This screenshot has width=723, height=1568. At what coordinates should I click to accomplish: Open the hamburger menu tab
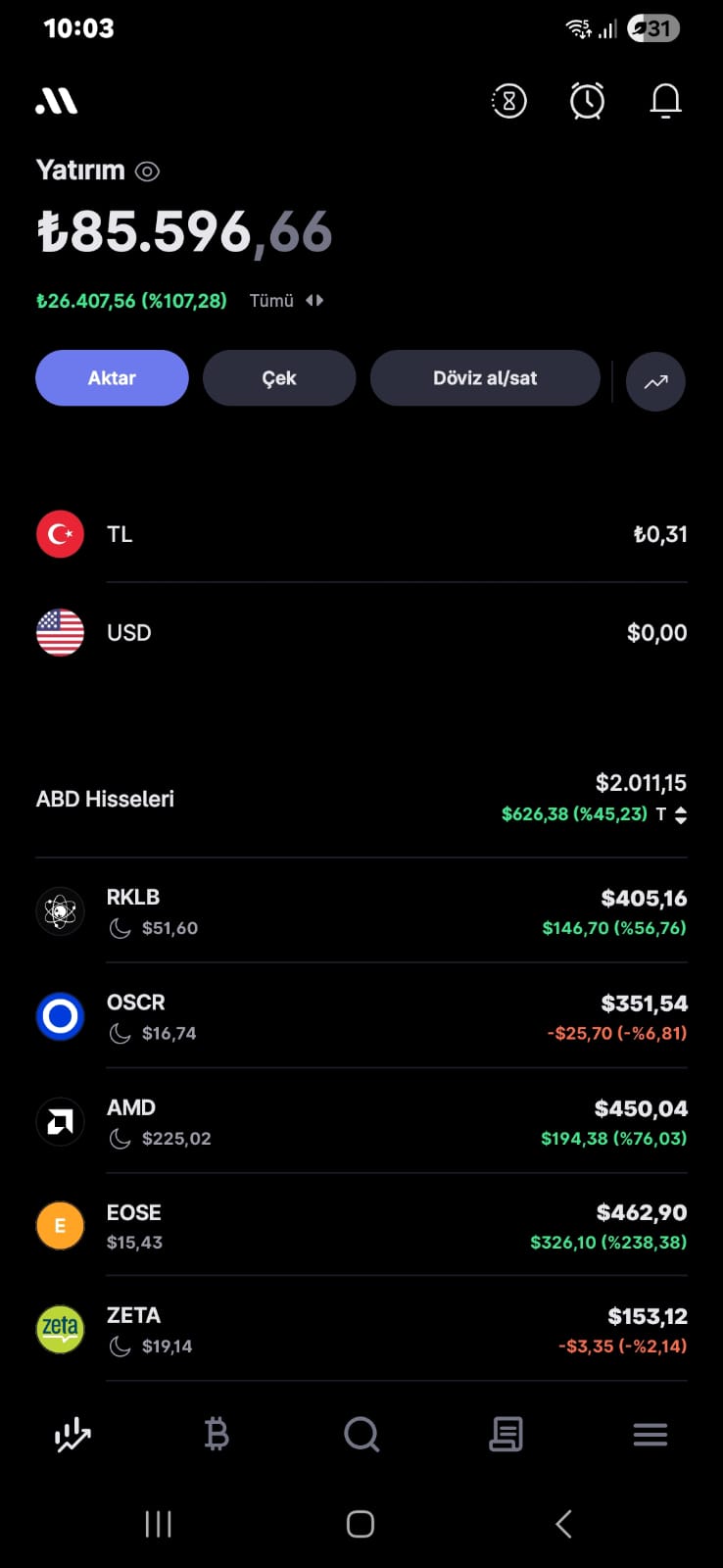[x=650, y=1435]
